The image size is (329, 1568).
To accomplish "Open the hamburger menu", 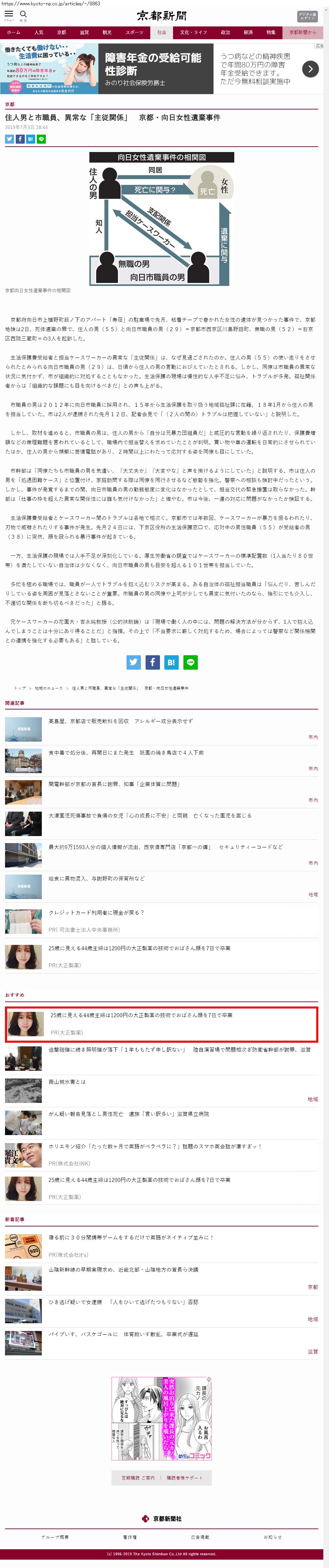I will [x=8, y=15].
